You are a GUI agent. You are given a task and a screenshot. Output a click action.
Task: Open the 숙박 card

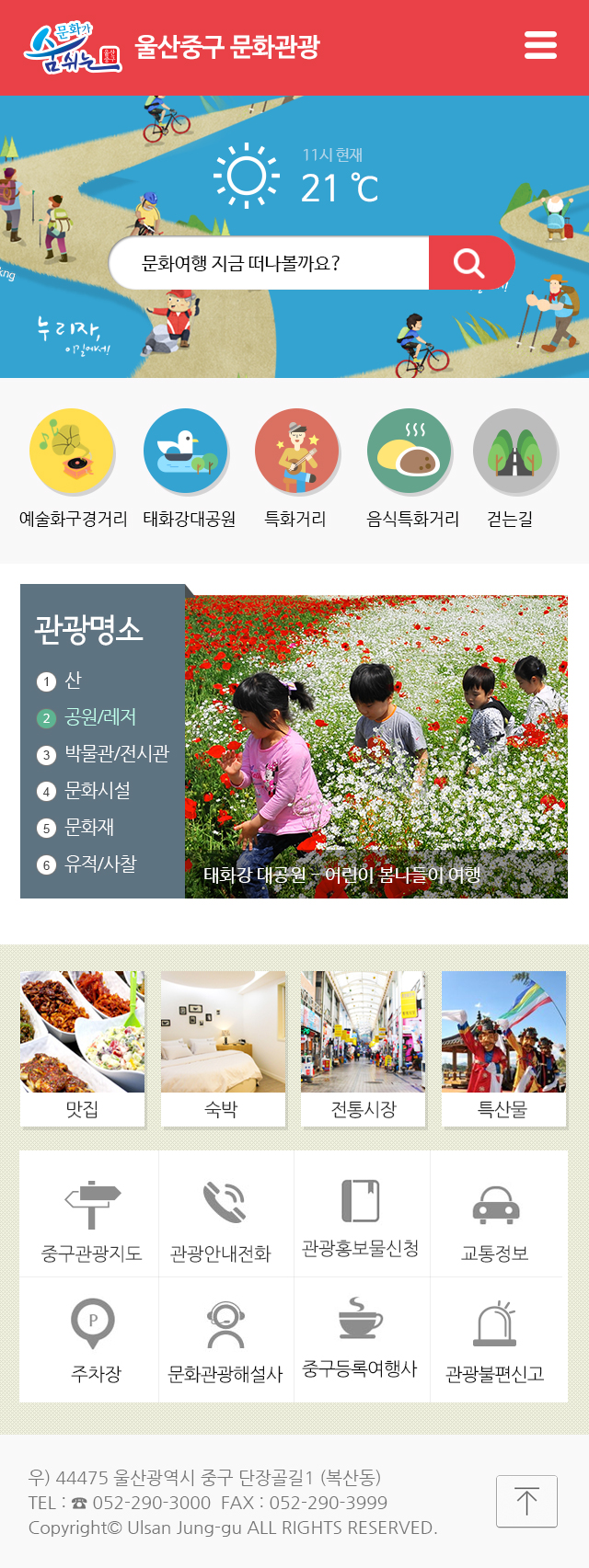point(223,1048)
